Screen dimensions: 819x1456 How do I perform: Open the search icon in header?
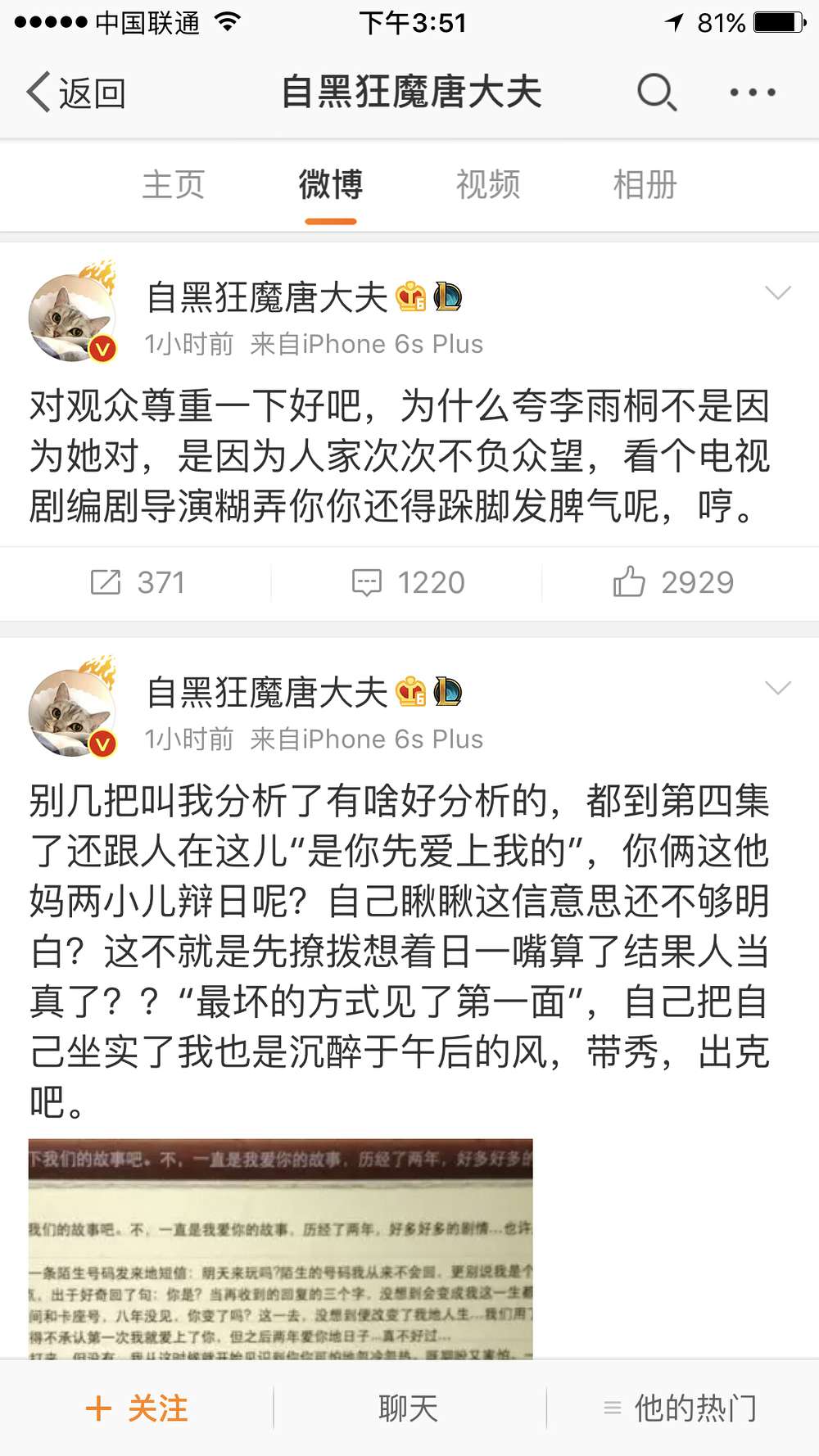pyautogui.click(x=657, y=93)
